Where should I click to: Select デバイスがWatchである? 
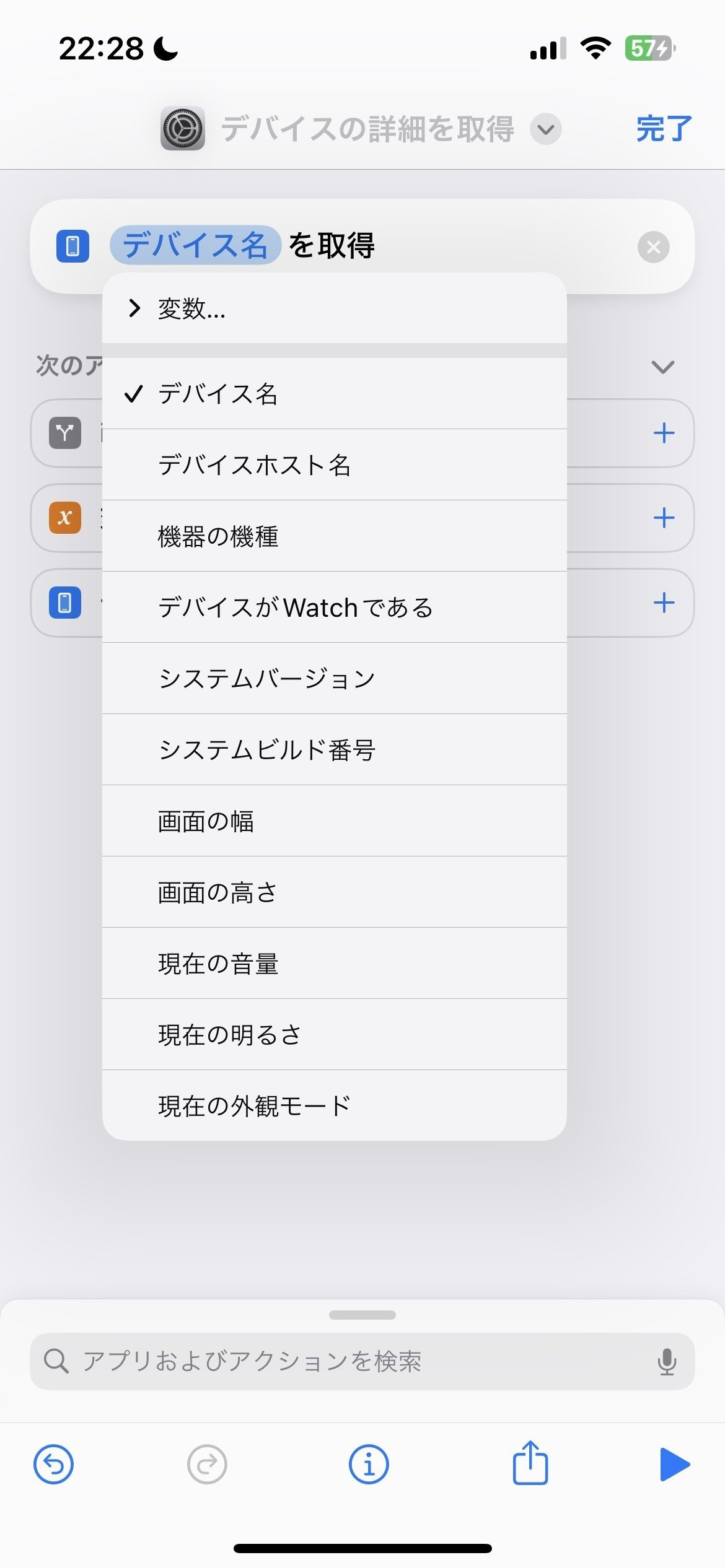click(x=335, y=608)
